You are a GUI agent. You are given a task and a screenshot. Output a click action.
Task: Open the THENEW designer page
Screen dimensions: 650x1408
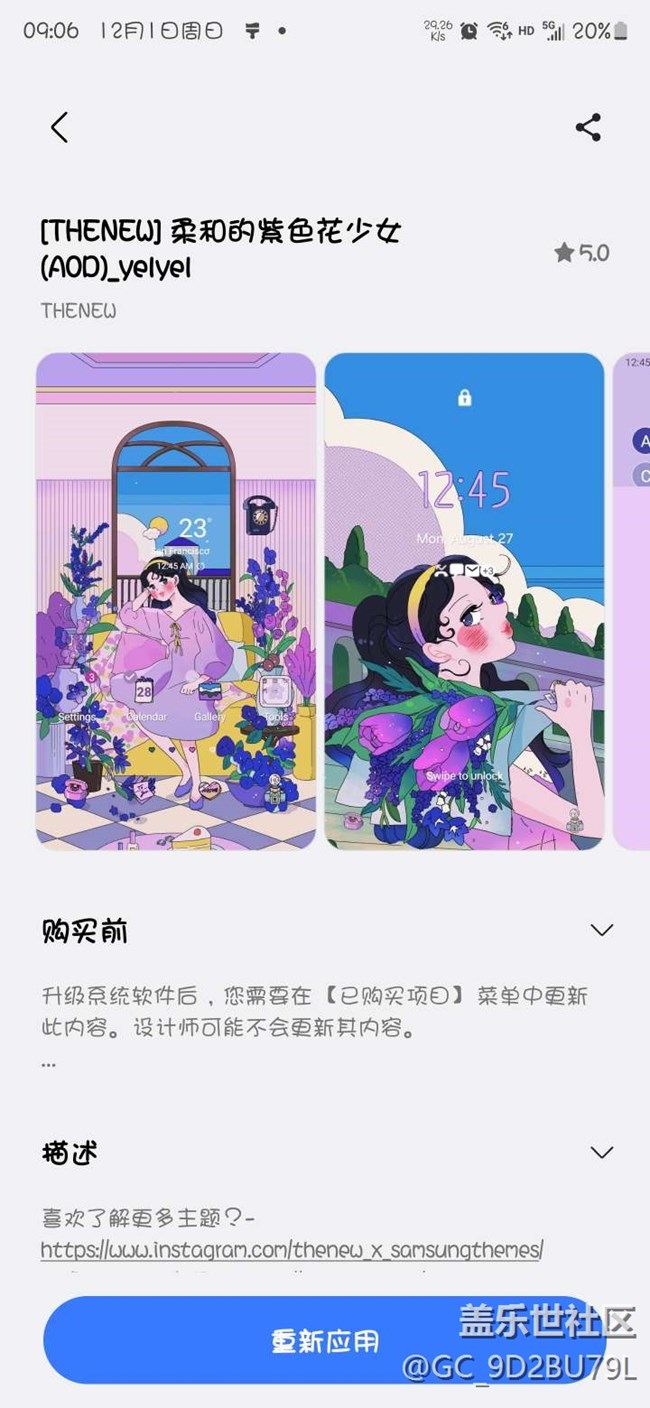tap(78, 311)
